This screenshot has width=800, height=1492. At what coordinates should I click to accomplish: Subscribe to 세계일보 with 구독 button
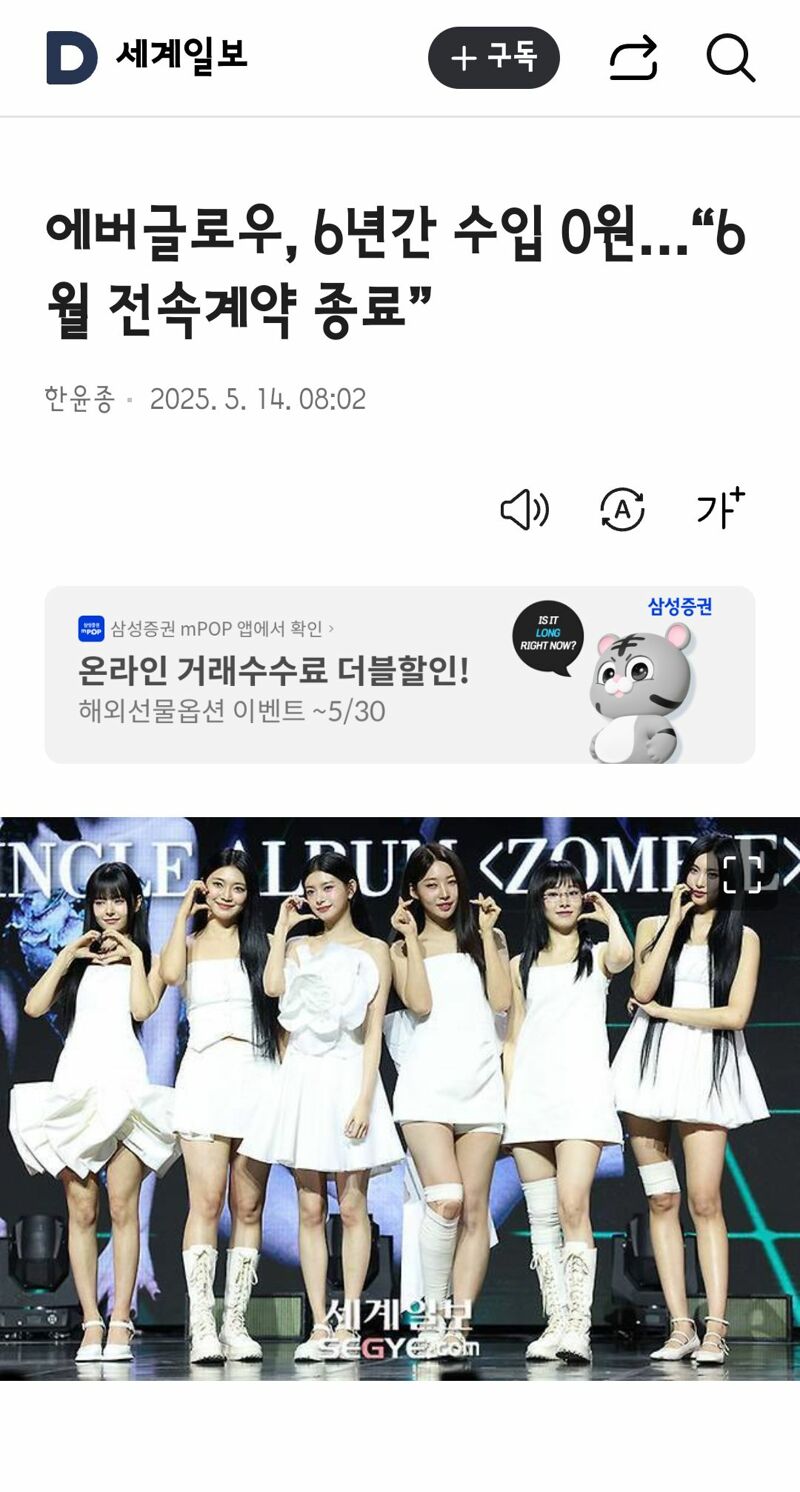coord(494,58)
